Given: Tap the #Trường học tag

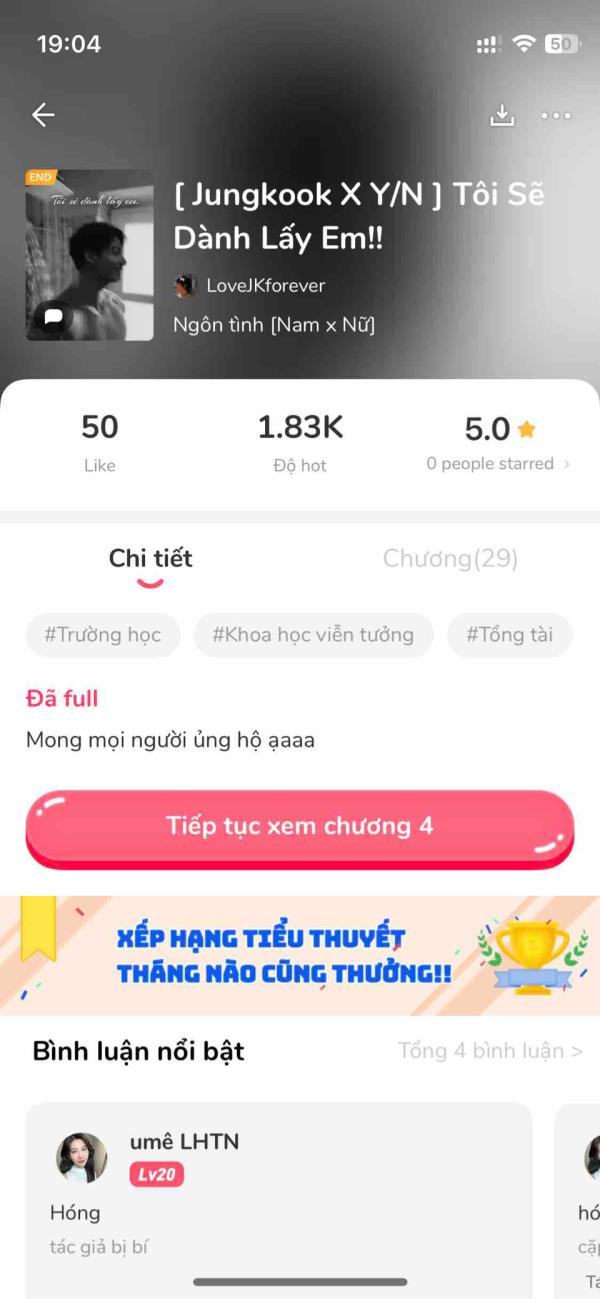Looking at the screenshot, I should click(103, 635).
